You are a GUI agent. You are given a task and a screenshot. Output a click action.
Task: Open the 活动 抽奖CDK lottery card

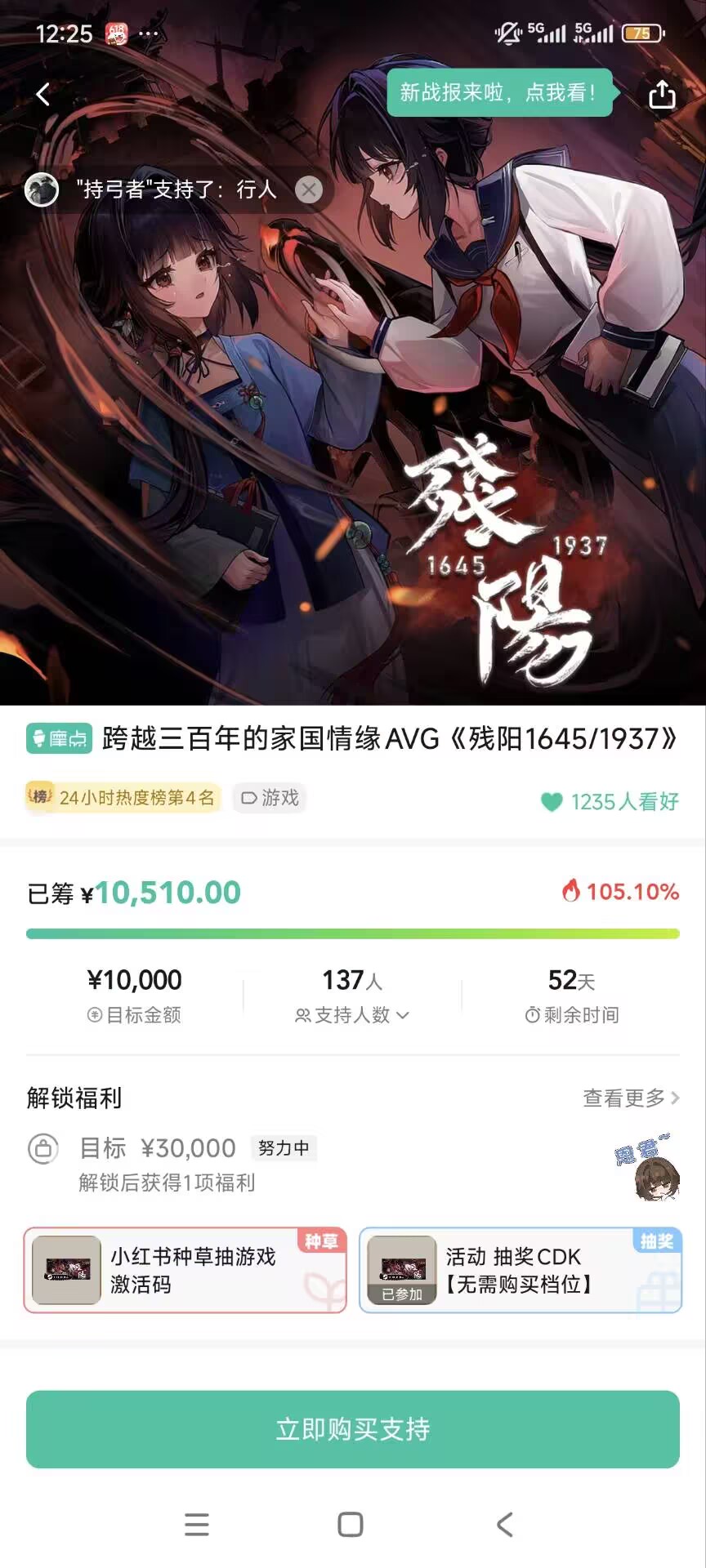(x=520, y=1270)
